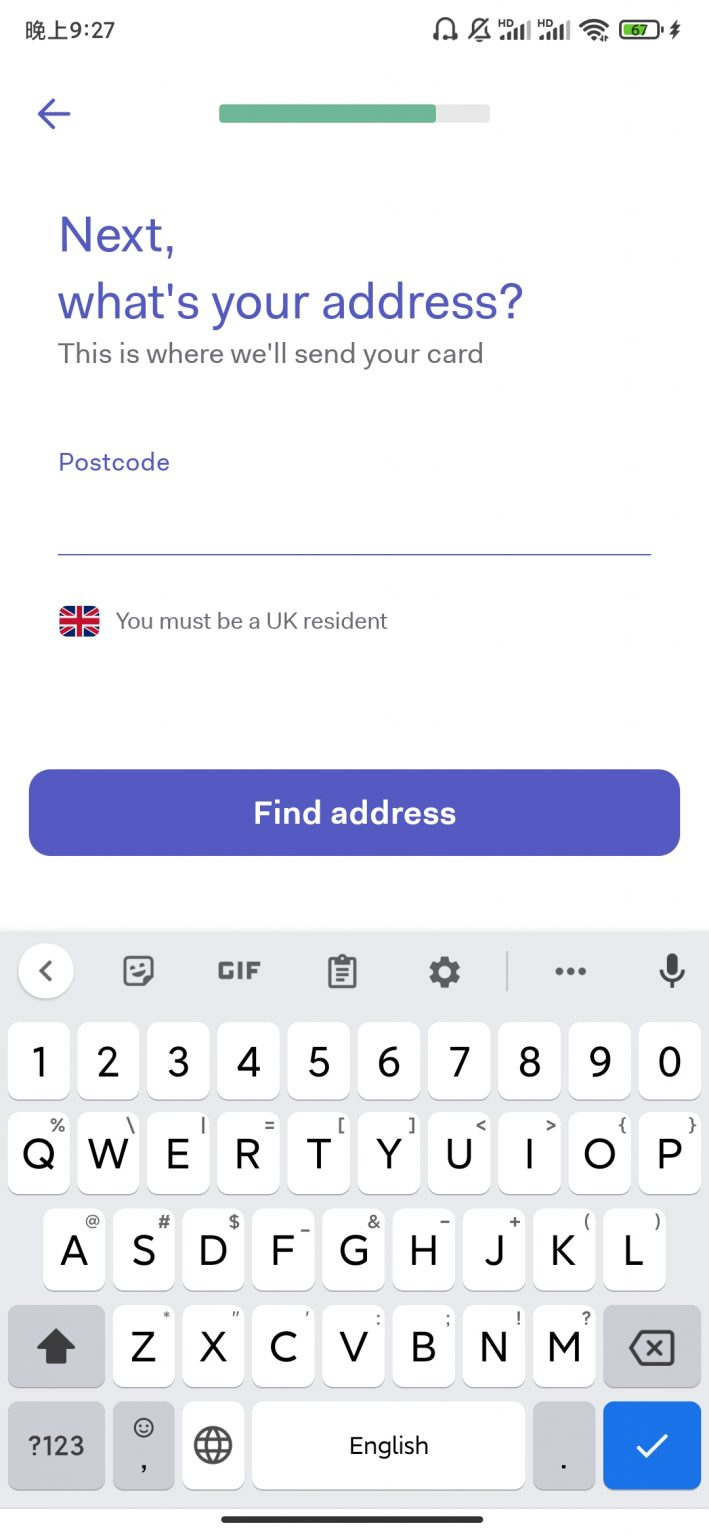Open keyboard settings gear
The width and height of the screenshot is (709, 1536).
(444, 971)
